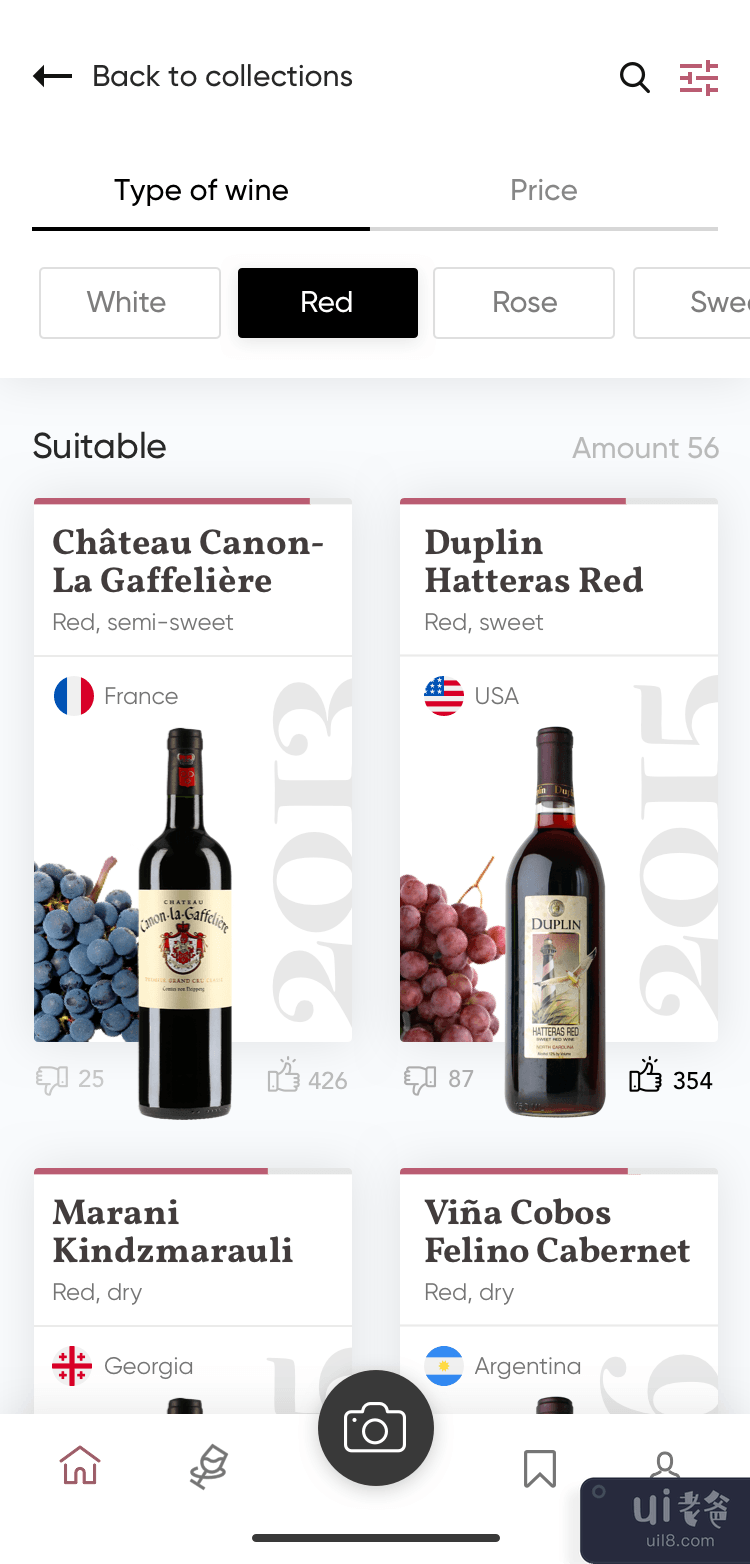Click the USA flag on Duplin card
The height and width of the screenshot is (1564, 750).
click(x=441, y=695)
